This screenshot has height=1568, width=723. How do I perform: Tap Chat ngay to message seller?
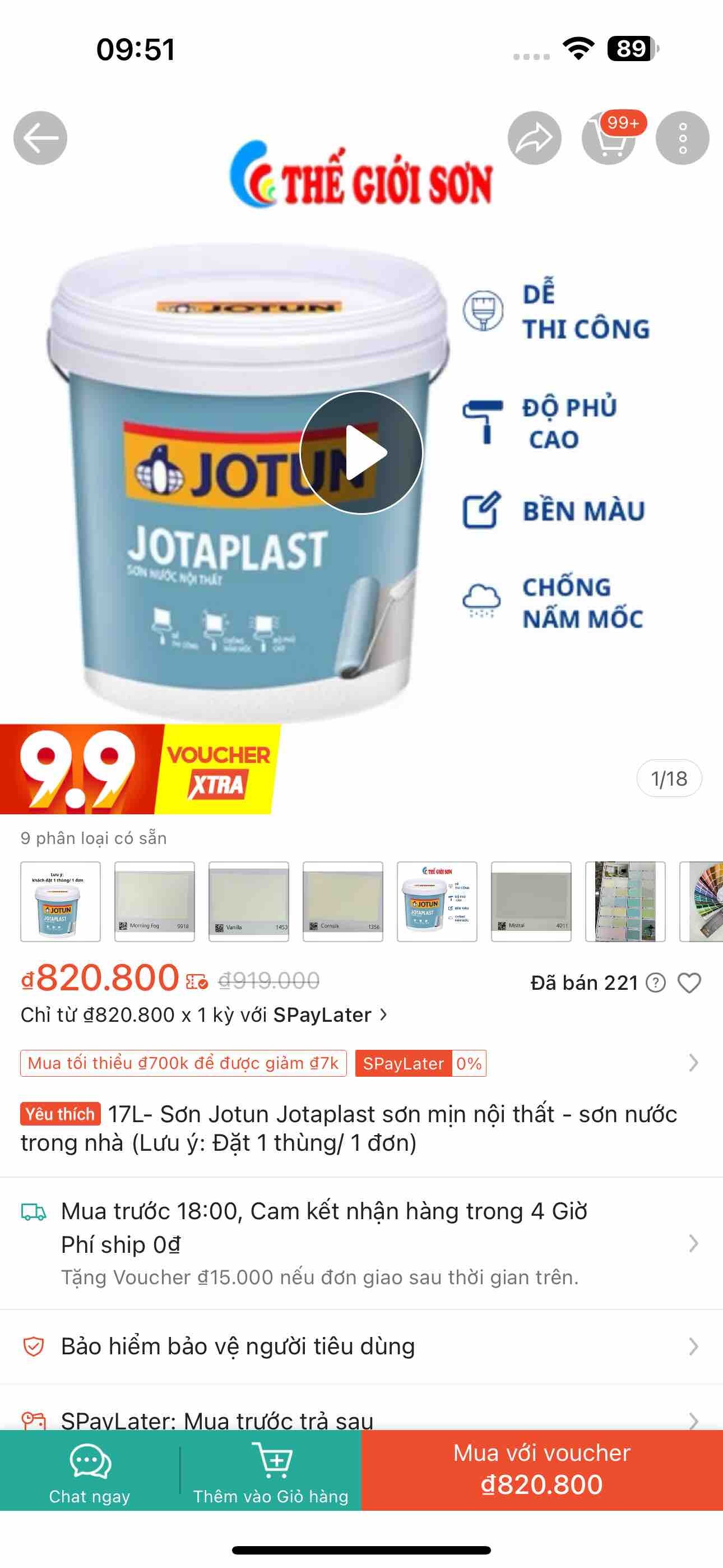pos(90,1470)
